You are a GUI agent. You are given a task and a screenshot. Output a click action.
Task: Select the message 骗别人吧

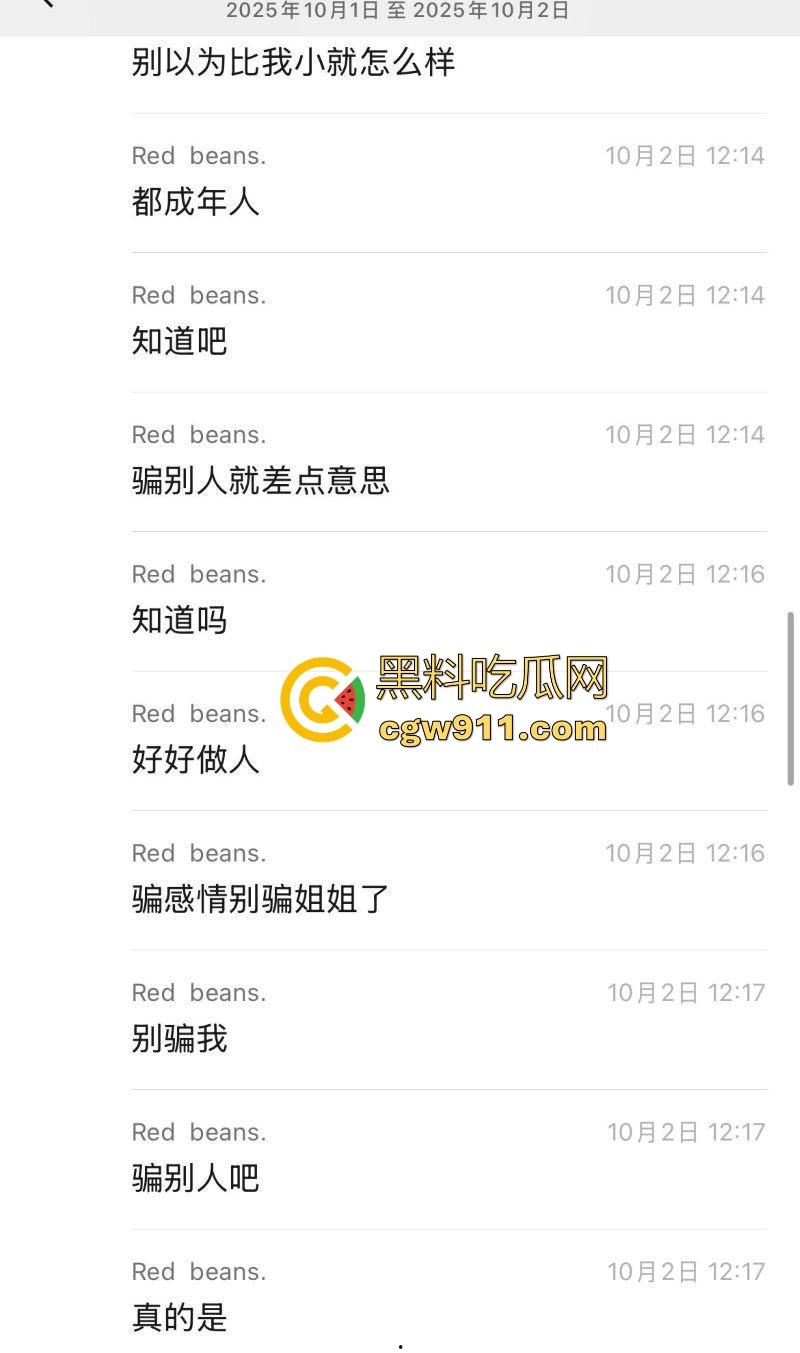(196, 1178)
